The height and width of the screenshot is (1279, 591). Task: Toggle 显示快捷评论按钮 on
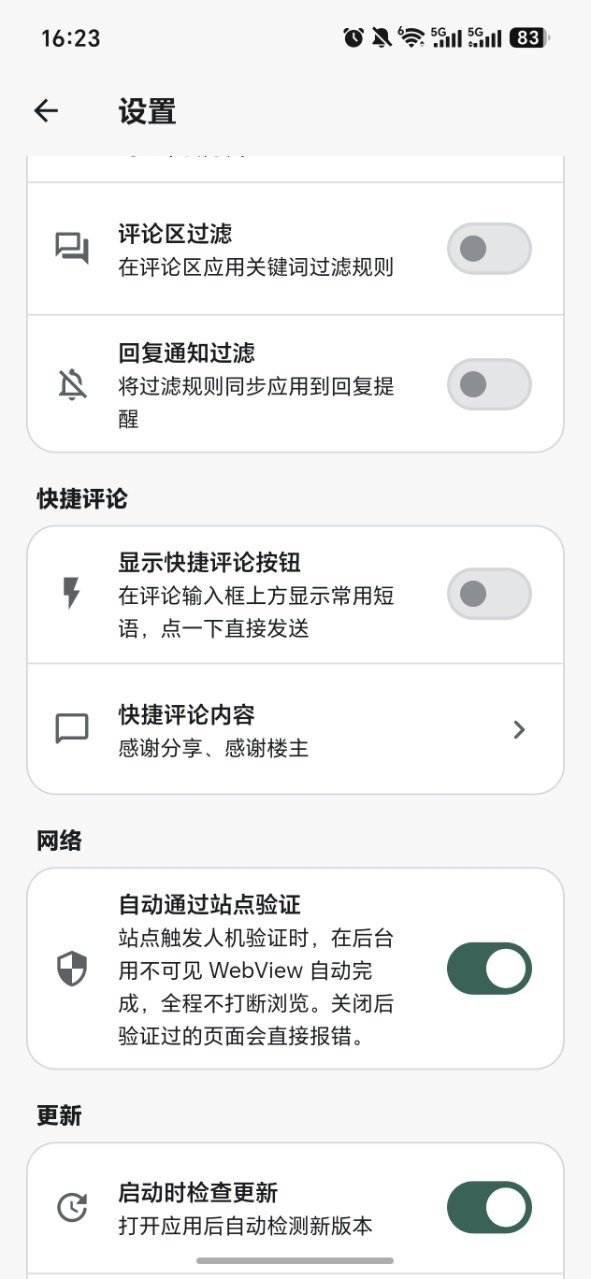coord(489,594)
